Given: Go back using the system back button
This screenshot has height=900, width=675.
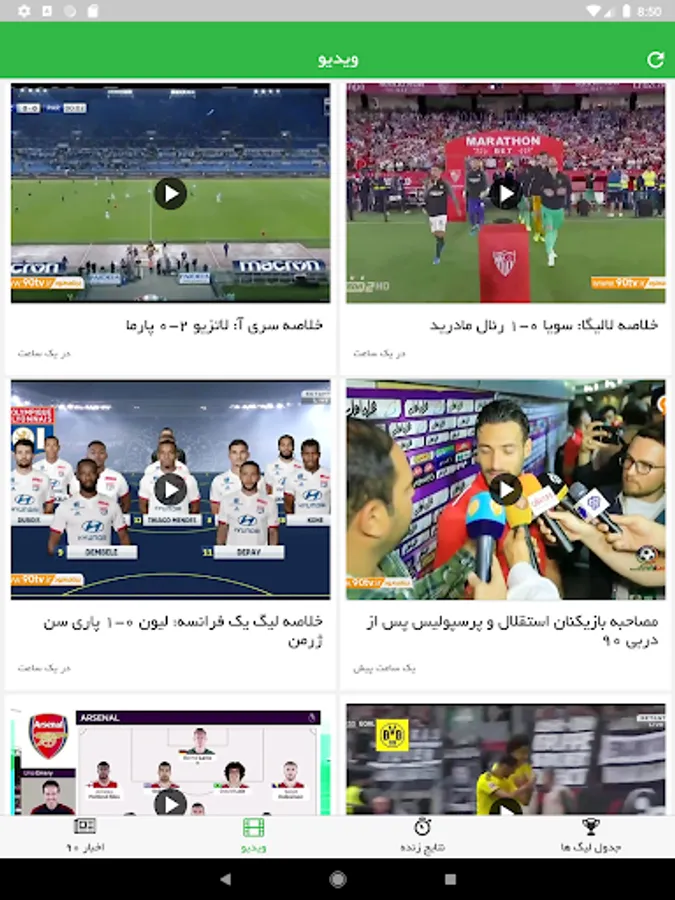Looking at the screenshot, I should (x=226, y=879).
